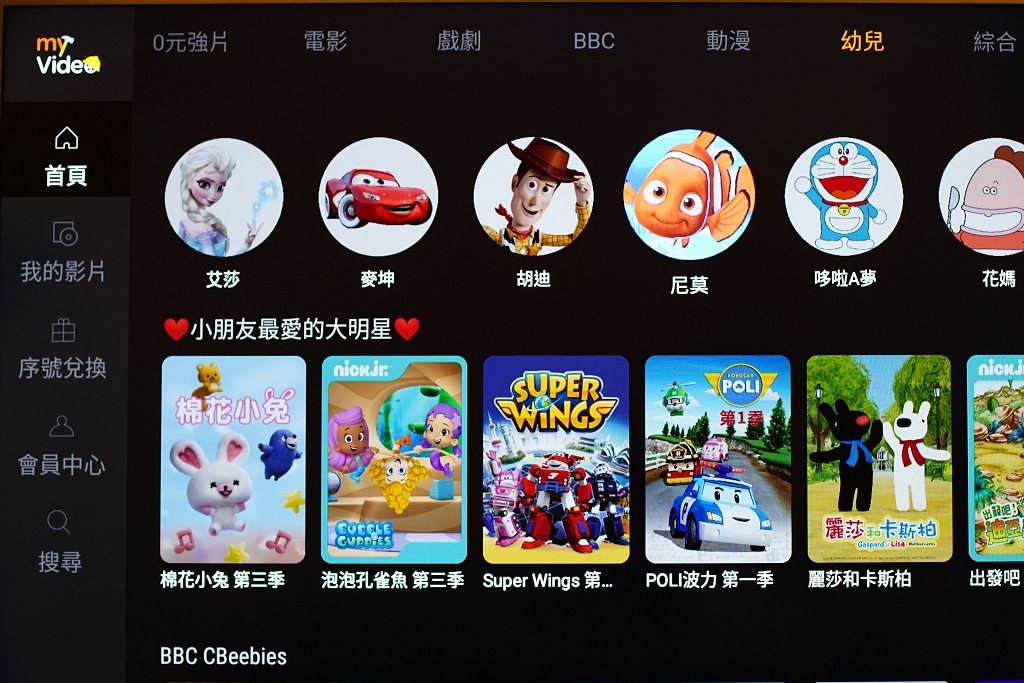Screen dimensions: 1024x683
Task: Switch to the 電影 tab
Action: point(325,42)
